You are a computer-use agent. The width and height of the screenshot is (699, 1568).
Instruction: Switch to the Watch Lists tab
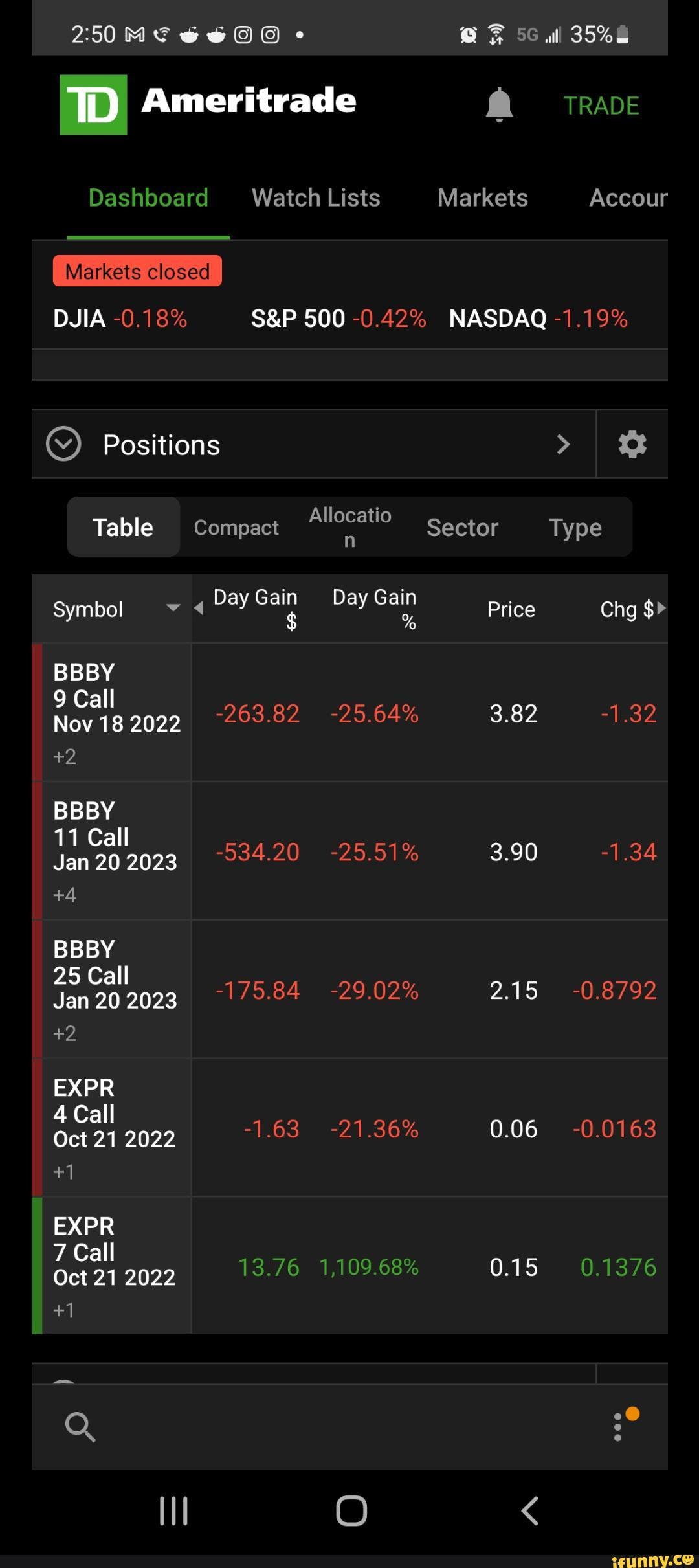point(316,197)
